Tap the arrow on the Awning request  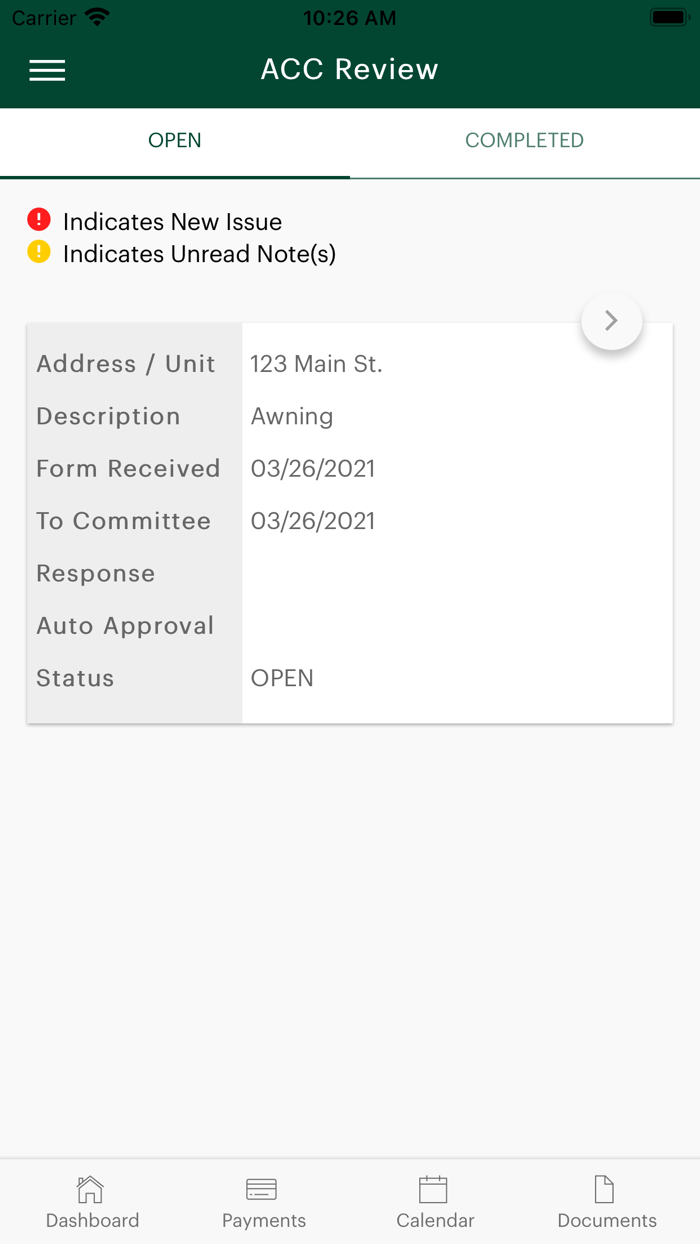point(611,321)
